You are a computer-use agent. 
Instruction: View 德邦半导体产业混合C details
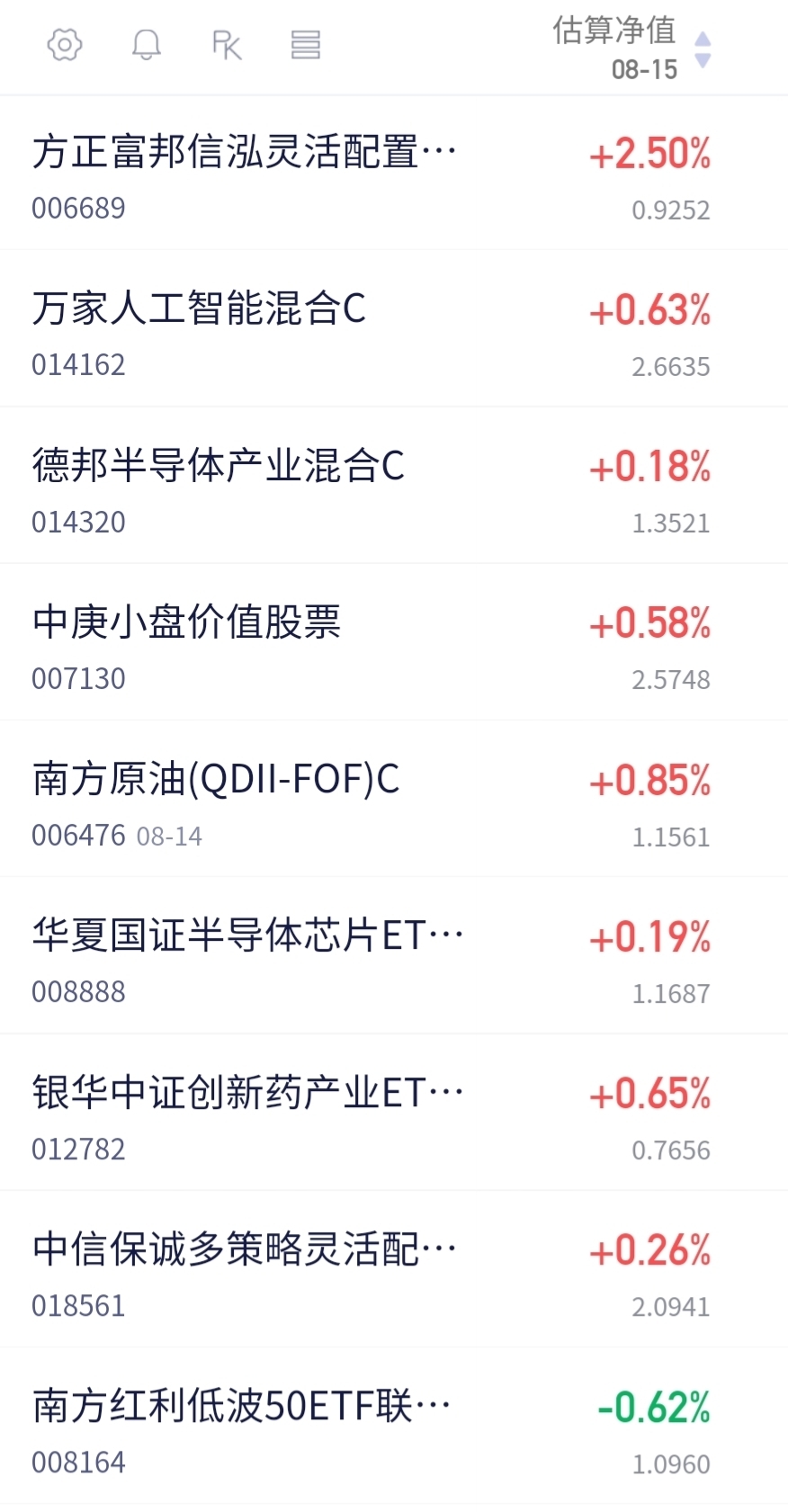coord(394,486)
